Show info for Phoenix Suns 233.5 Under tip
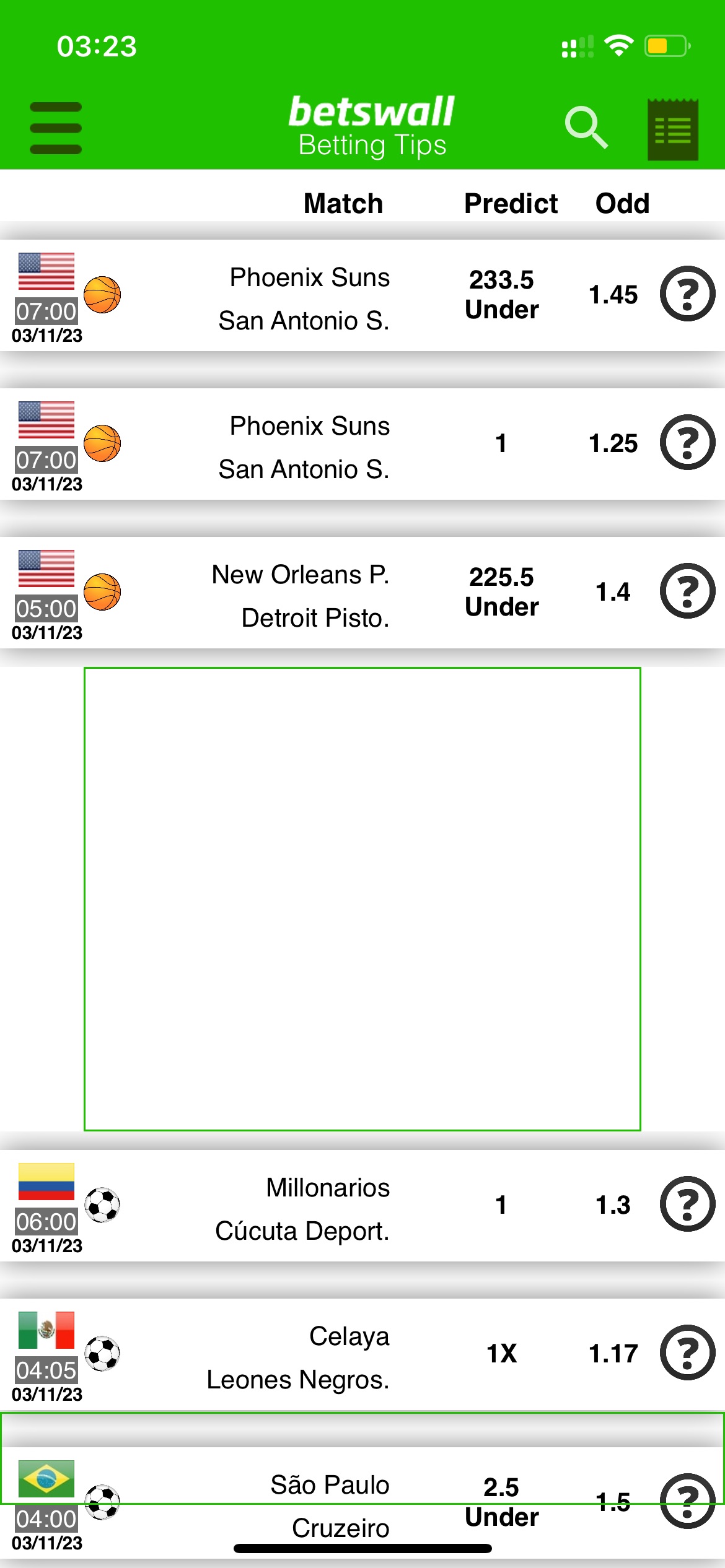This screenshot has width=725, height=1568. pos(687,294)
